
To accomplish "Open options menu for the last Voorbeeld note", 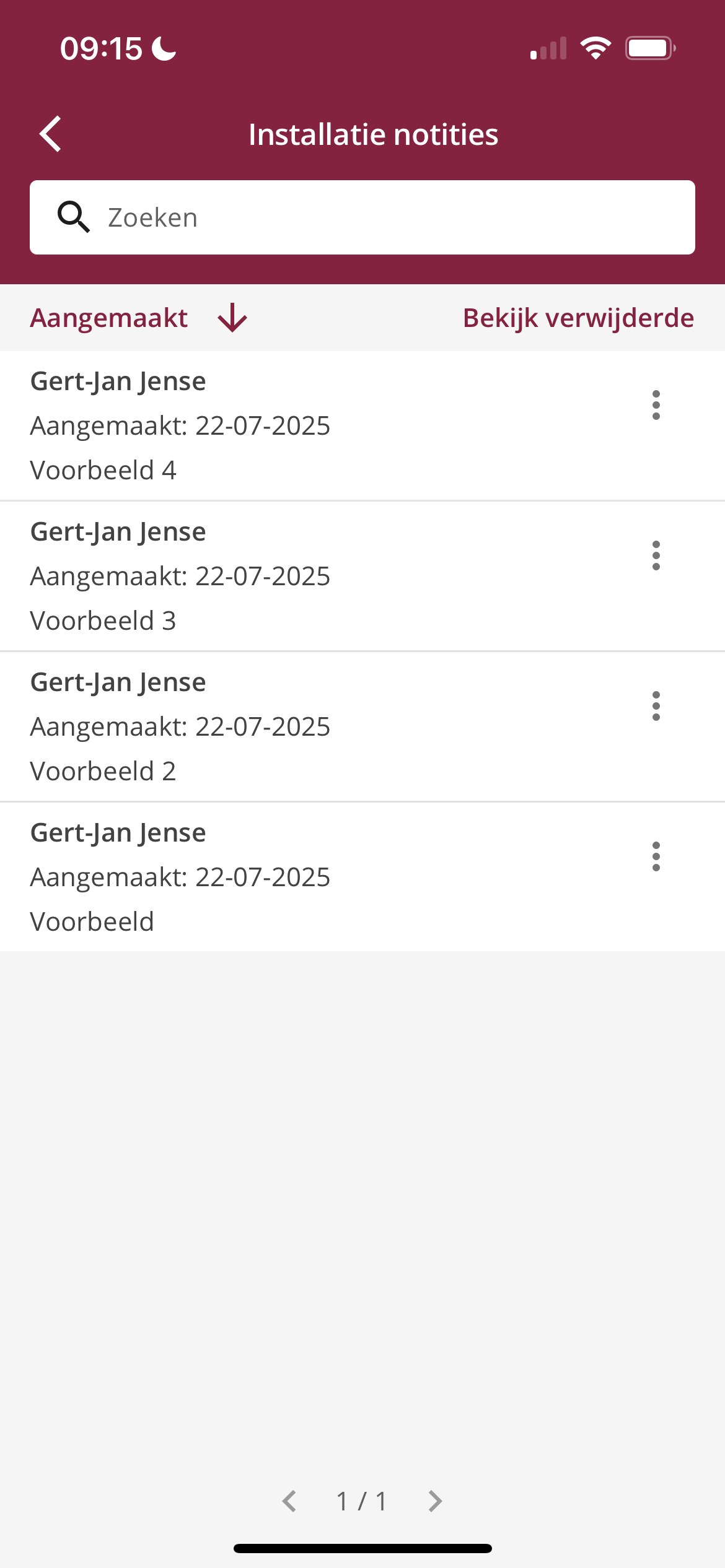I will click(x=656, y=856).
